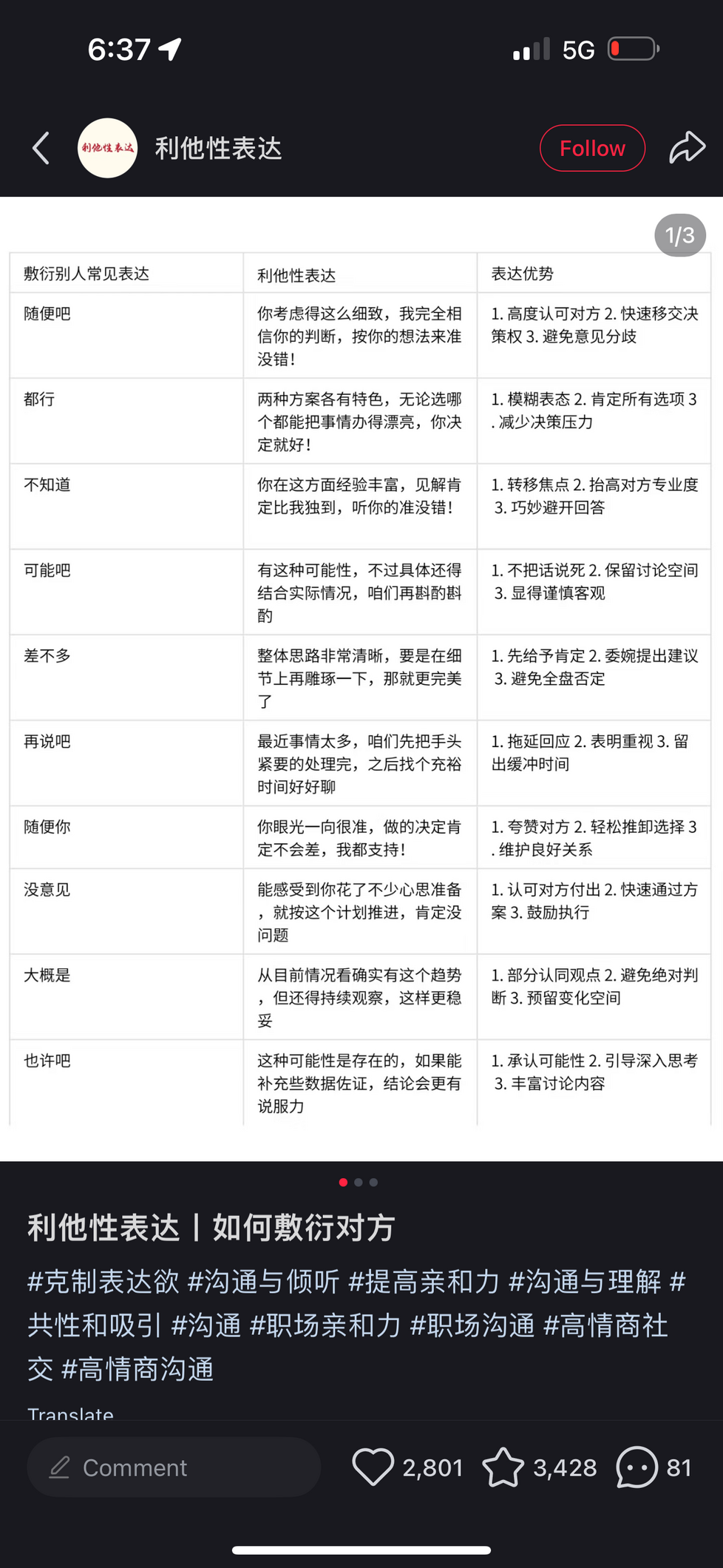Open the #高情商沟通 hashtag
This screenshot has width=723, height=1568.
point(138,1369)
